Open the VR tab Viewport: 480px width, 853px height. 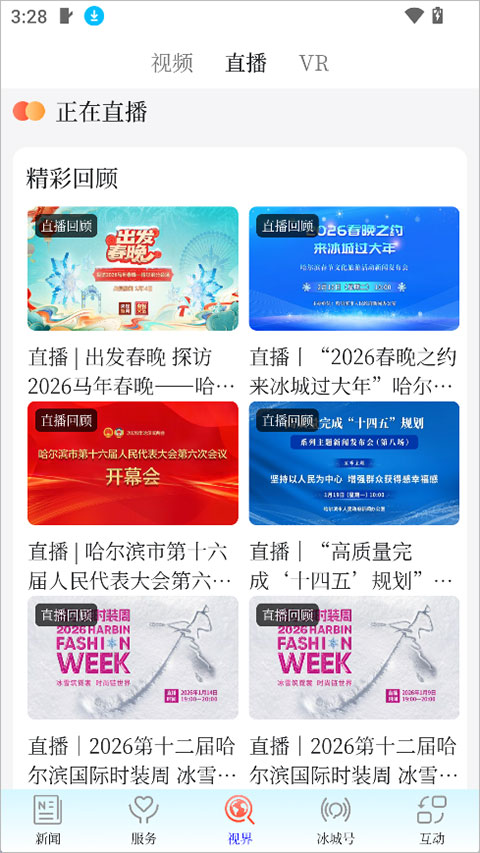point(314,63)
